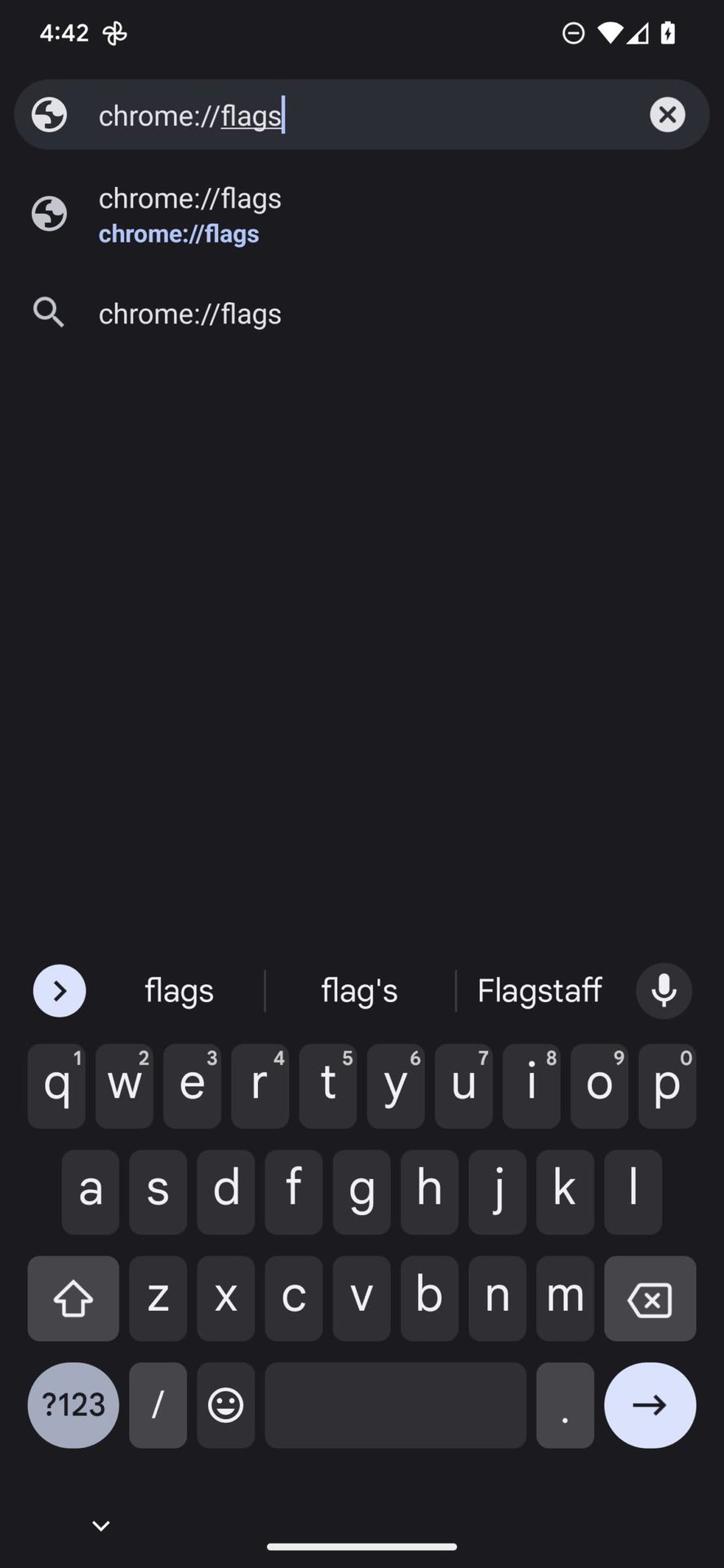Hide the keyboard with the down chevron
The width and height of the screenshot is (724, 1568).
(101, 1526)
